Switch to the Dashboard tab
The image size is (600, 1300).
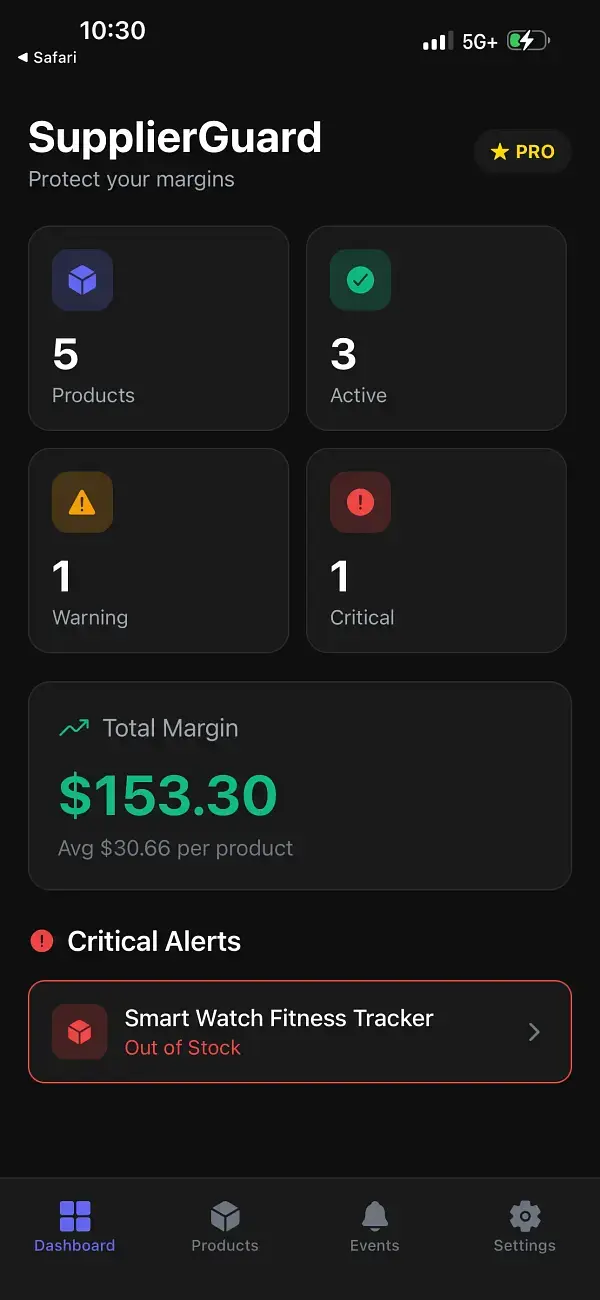pos(75,1227)
